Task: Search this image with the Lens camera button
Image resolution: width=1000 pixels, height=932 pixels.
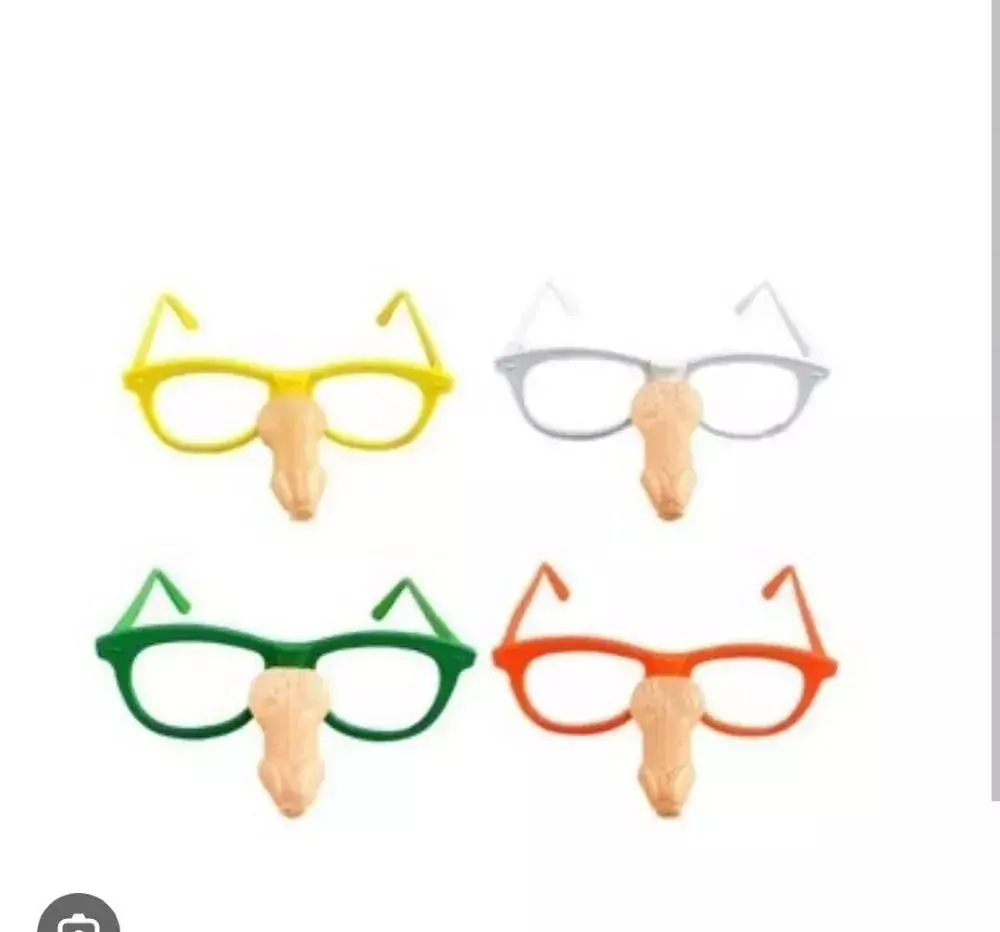Action: (77, 918)
